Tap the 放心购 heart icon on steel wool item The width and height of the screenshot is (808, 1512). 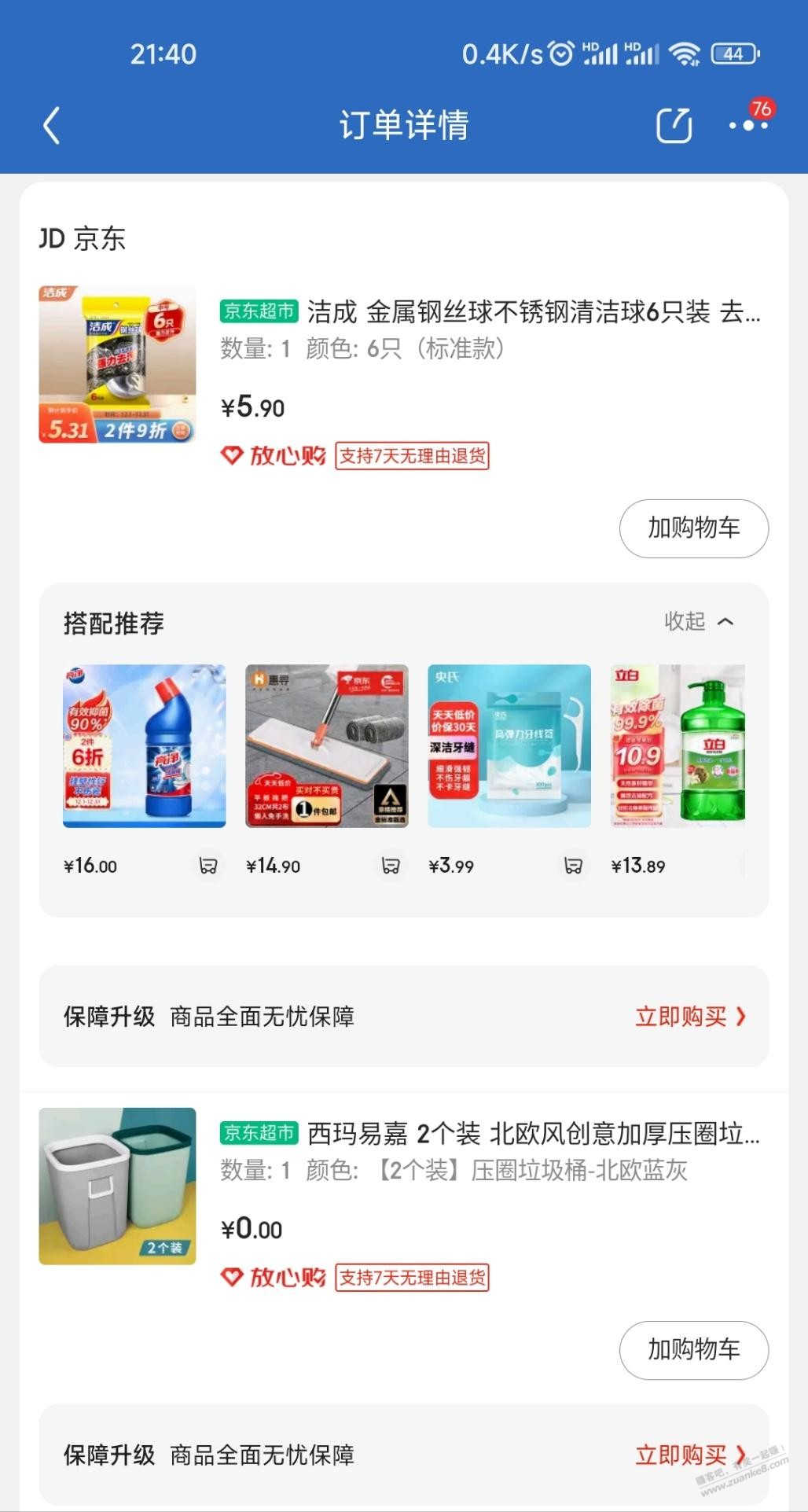(233, 456)
